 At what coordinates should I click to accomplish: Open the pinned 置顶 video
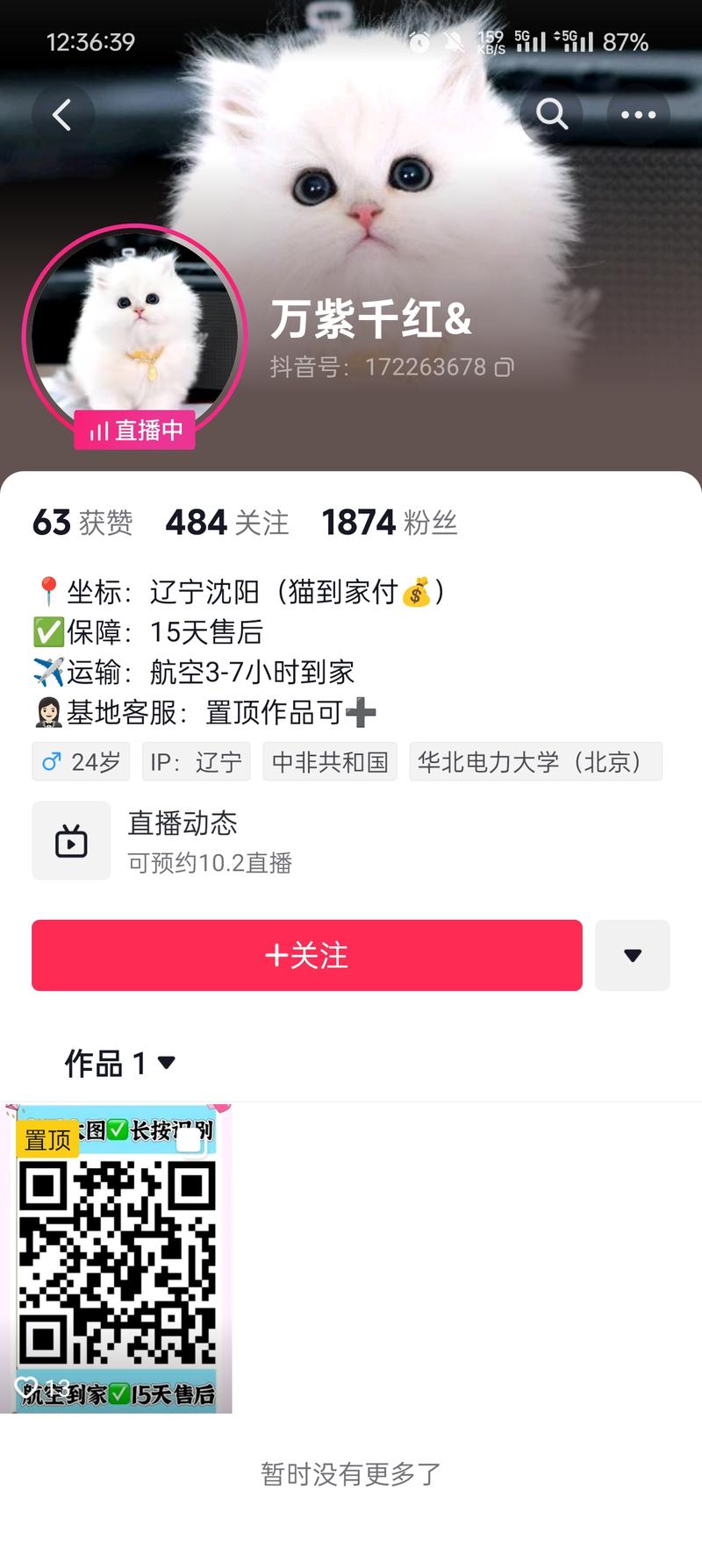pyautogui.click(x=116, y=1258)
